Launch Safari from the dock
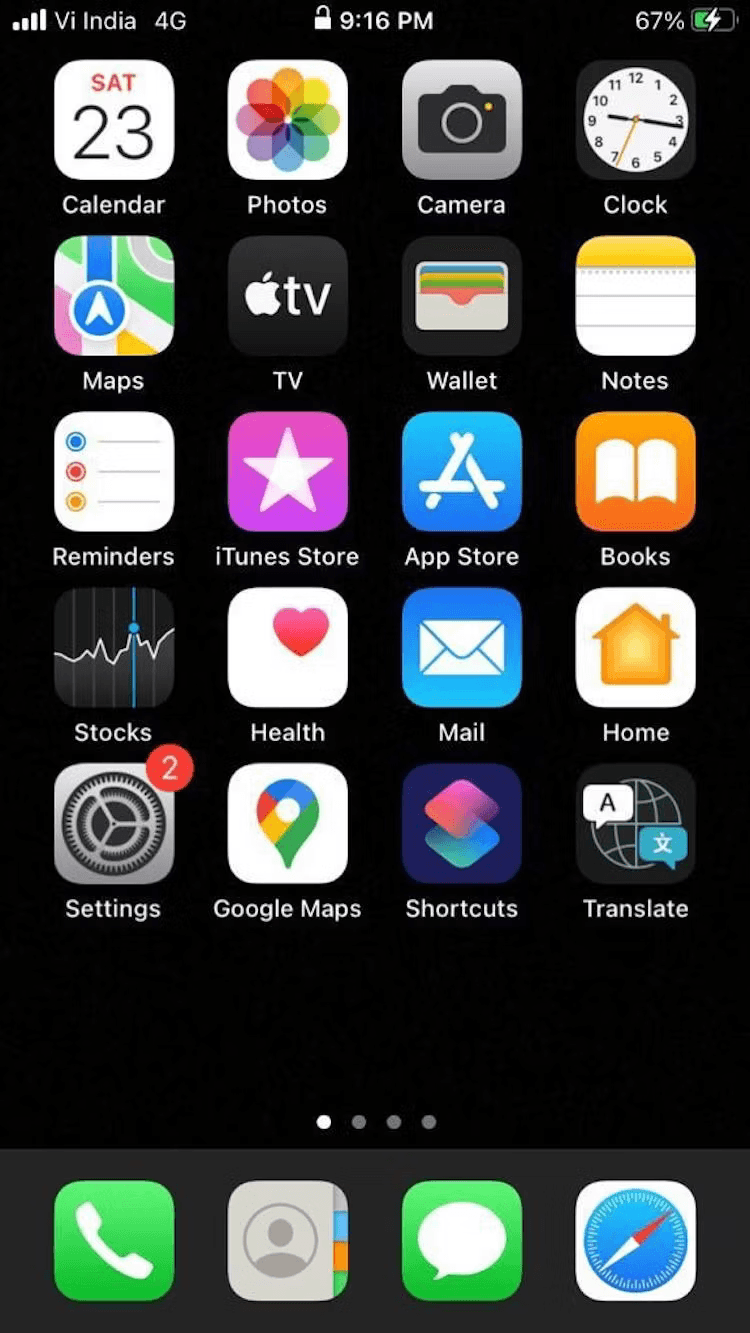 pyautogui.click(x=635, y=1240)
